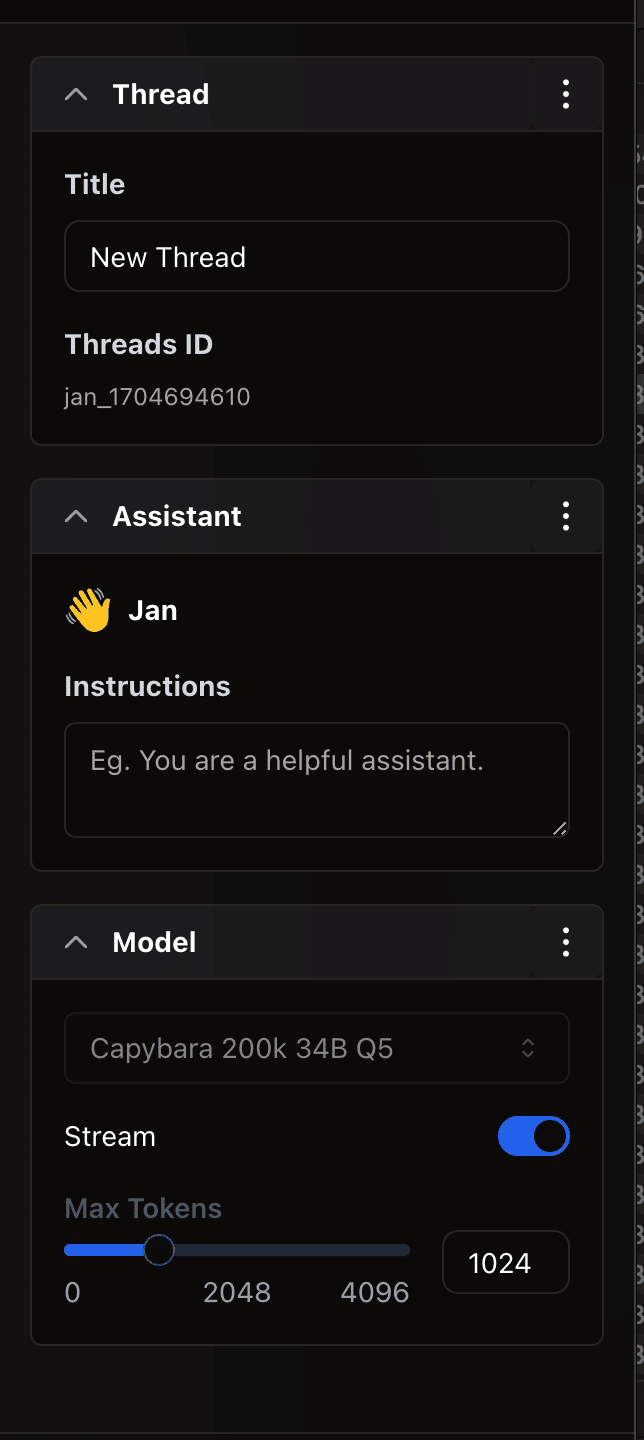Image resolution: width=644 pixels, height=1440 pixels.
Task: Open the Capybara 200k 34B Q5 model dropdown
Action: [317, 1048]
